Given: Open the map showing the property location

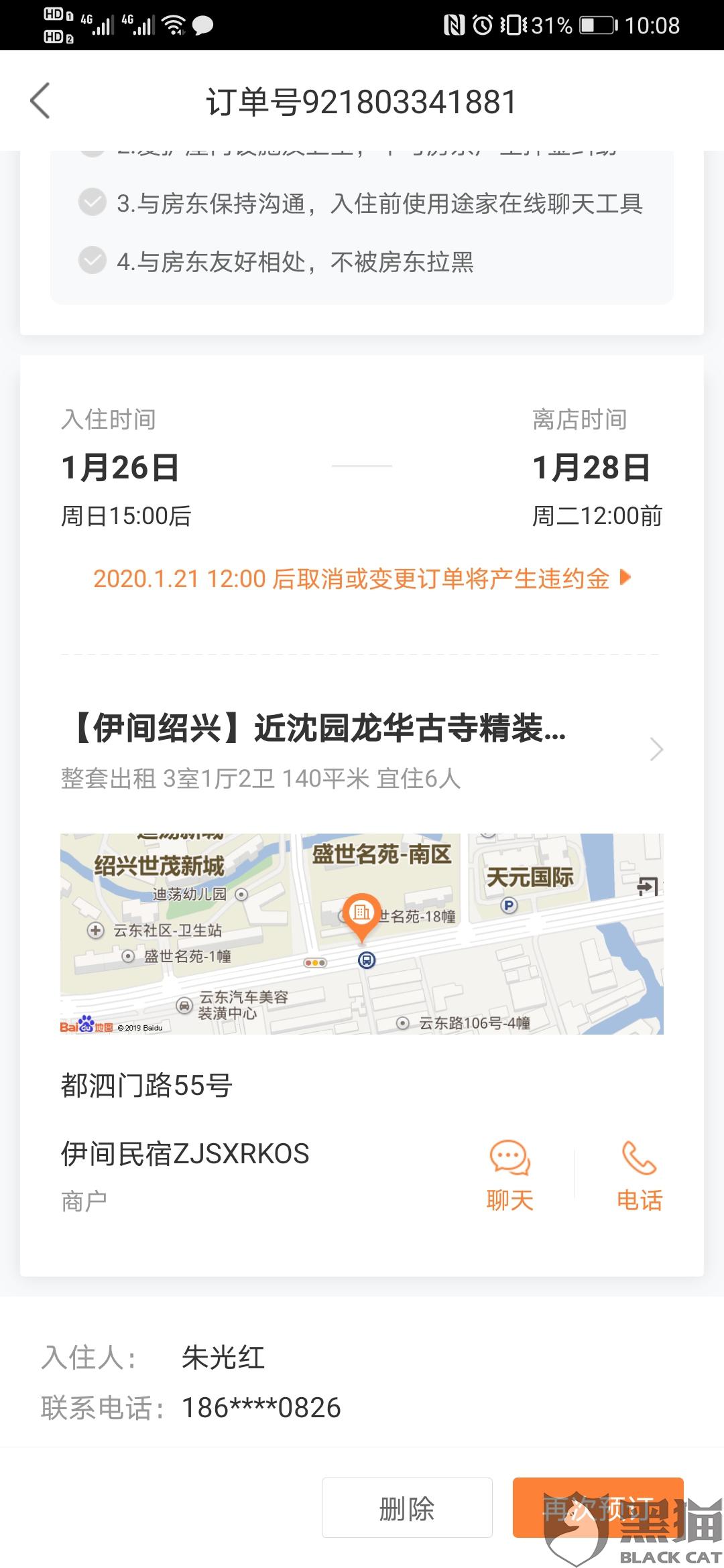Looking at the screenshot, I should [361, 933].
